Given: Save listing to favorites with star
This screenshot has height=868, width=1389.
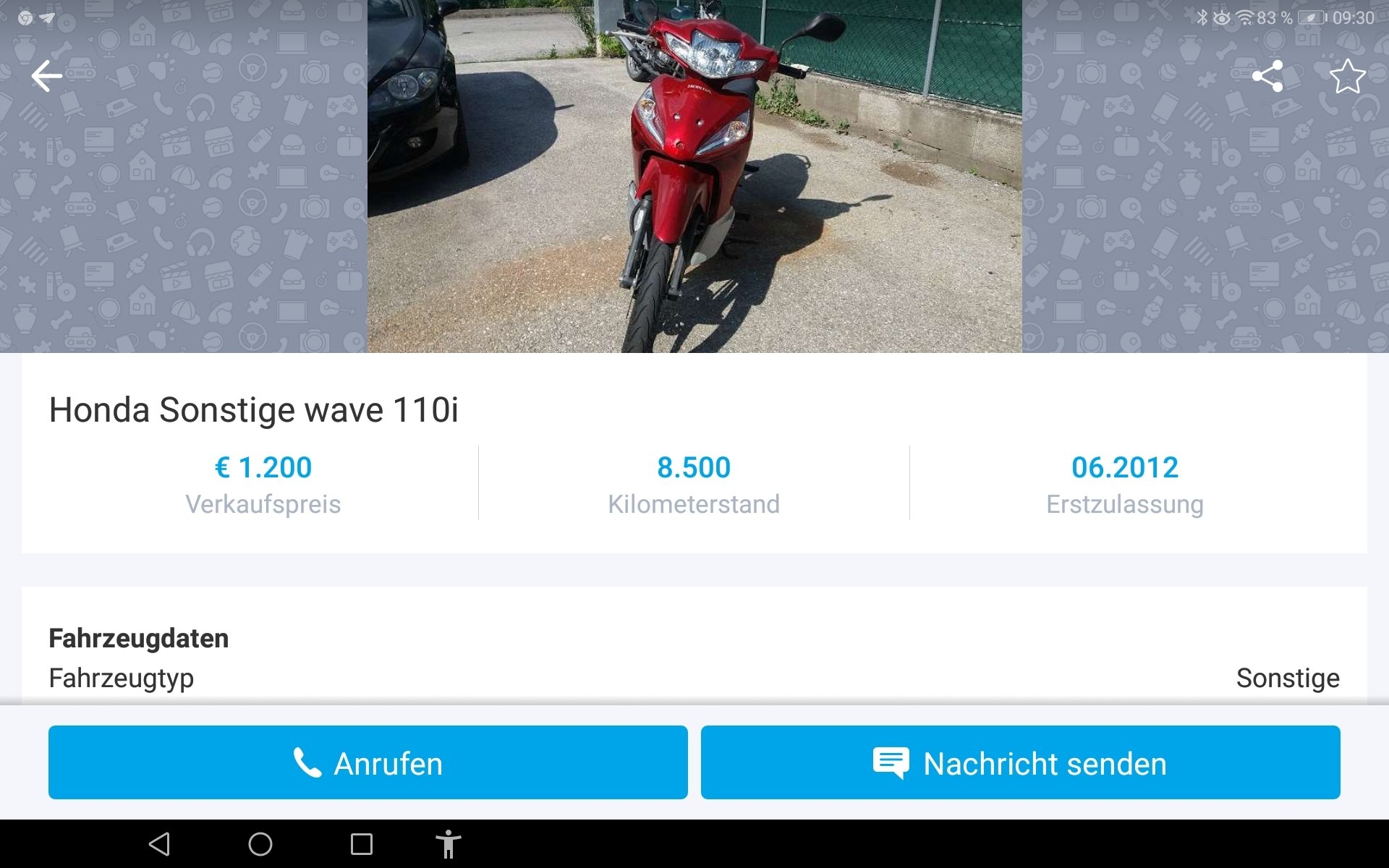Looking at the screenshot, I should pos(1347,77).
